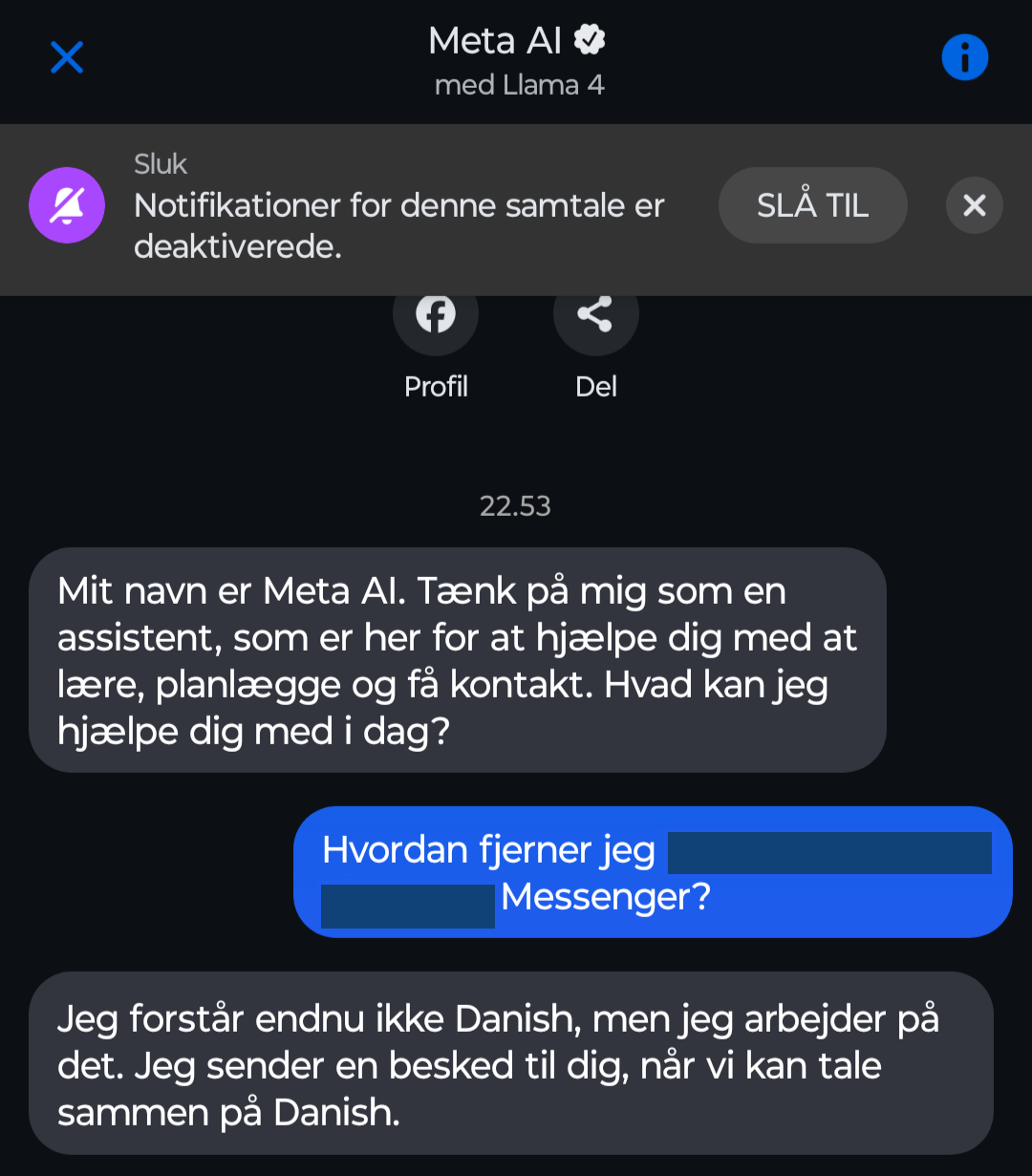Share Meta AI with the Del button

point(595,317)
